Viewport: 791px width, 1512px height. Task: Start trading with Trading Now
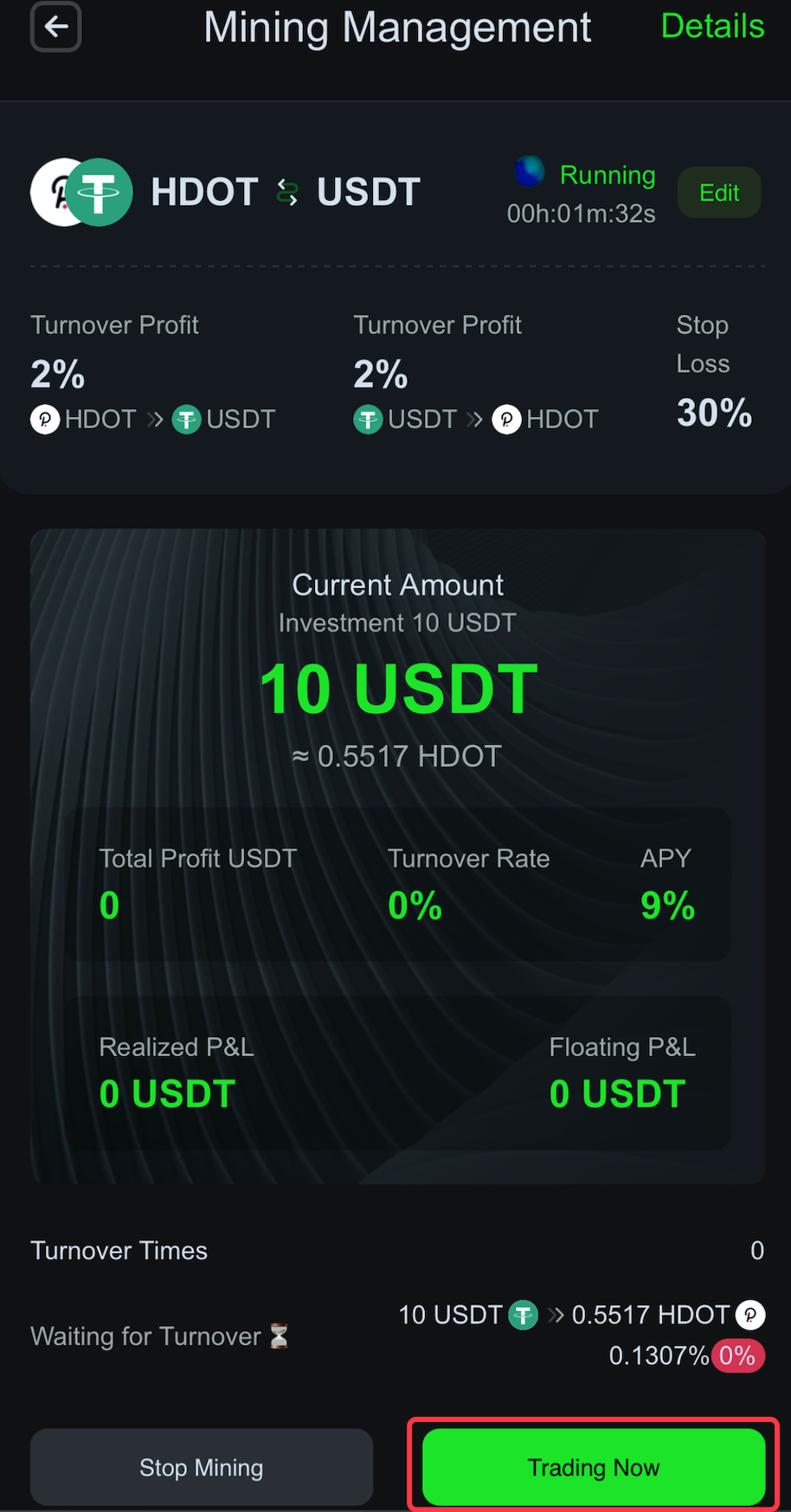click(594, 1467)
